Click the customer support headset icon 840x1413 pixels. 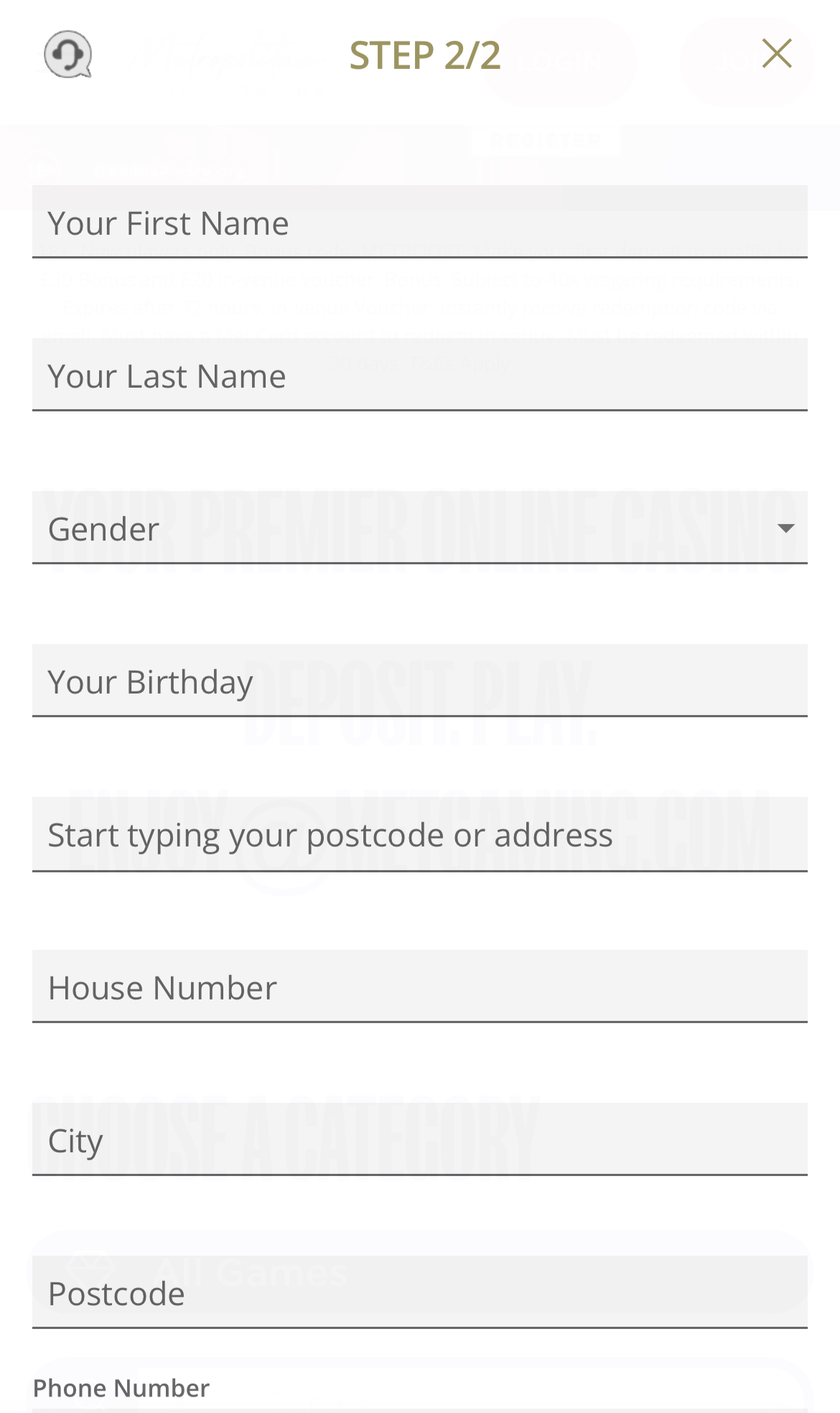[66, 55]
